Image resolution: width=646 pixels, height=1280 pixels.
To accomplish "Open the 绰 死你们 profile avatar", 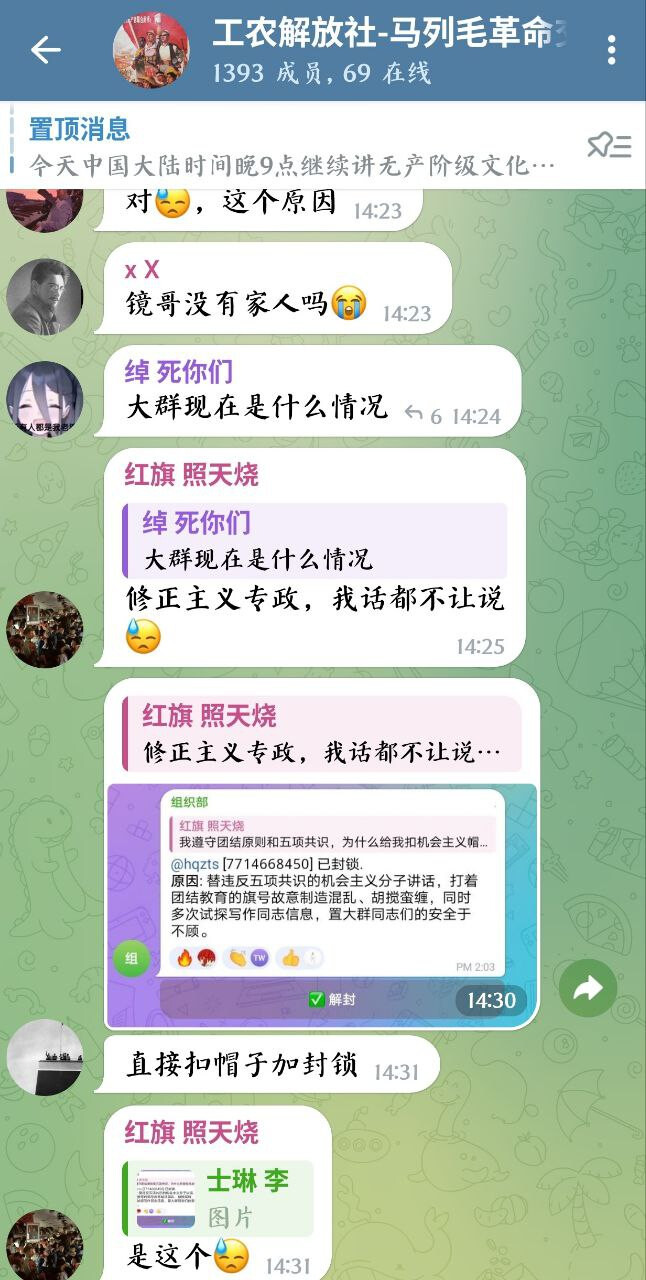I will point(45,400).
